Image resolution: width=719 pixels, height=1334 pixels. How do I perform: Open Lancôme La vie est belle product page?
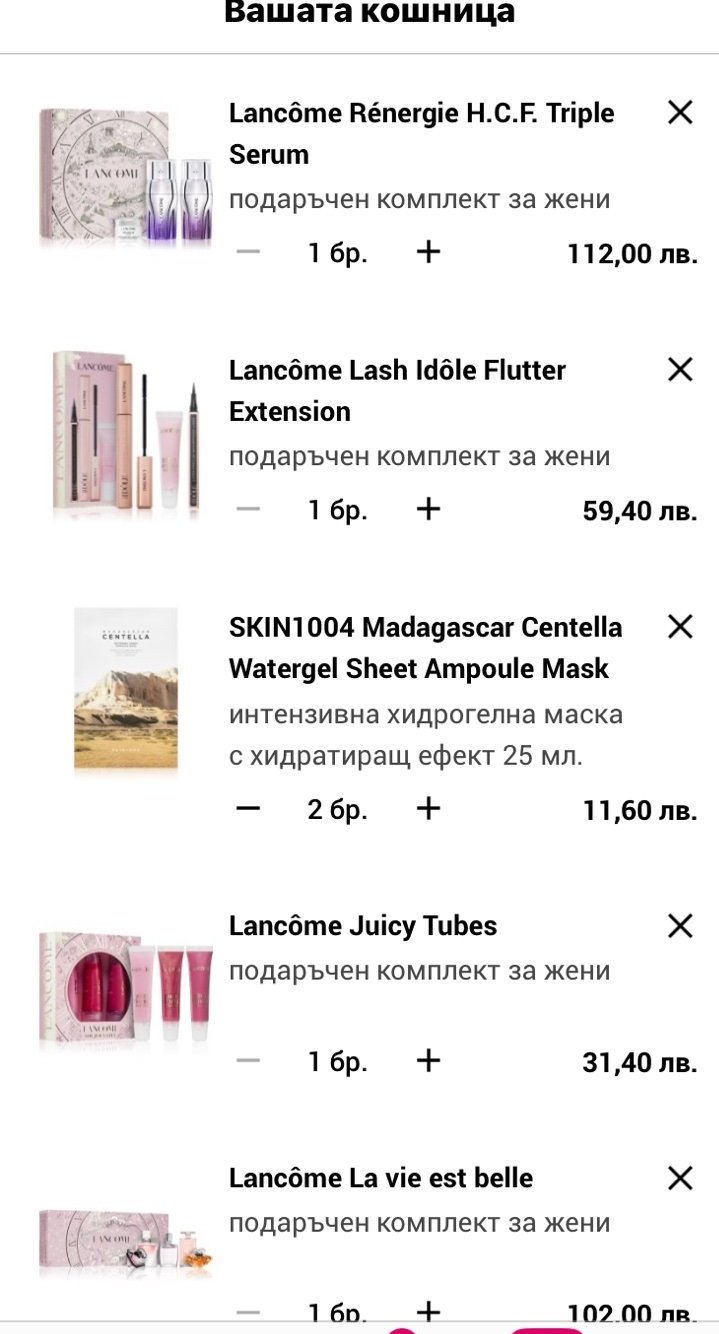tap(381, 1178)
